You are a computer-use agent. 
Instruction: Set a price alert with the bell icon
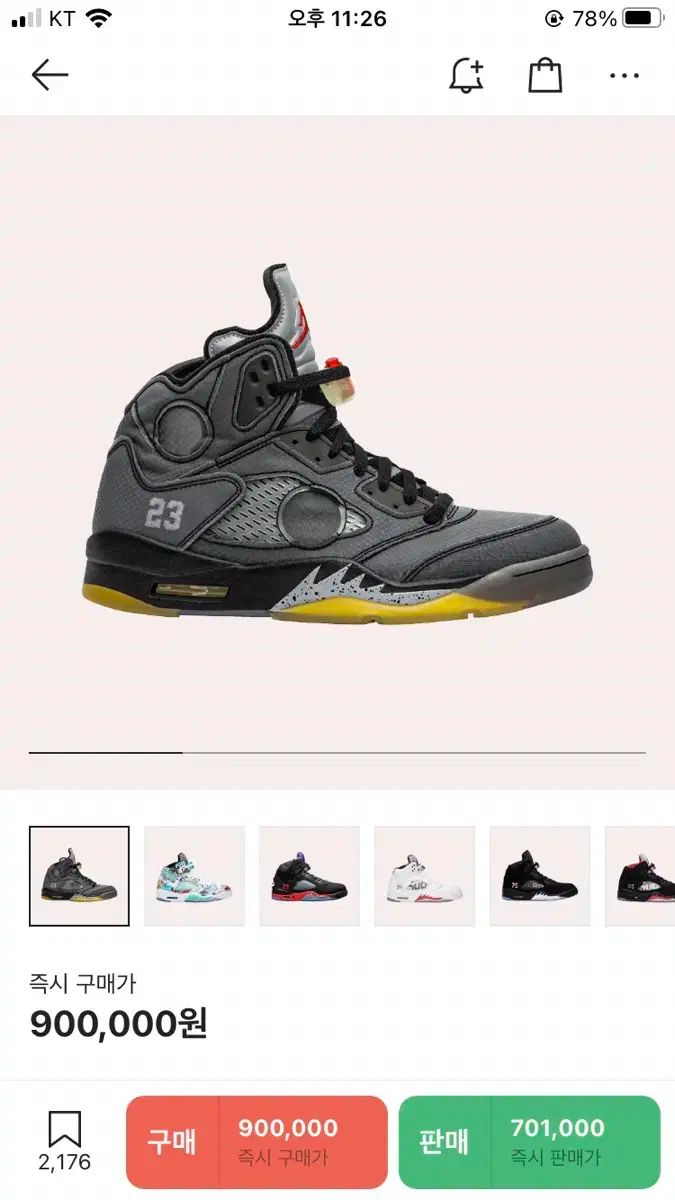(x=466, y=76)
